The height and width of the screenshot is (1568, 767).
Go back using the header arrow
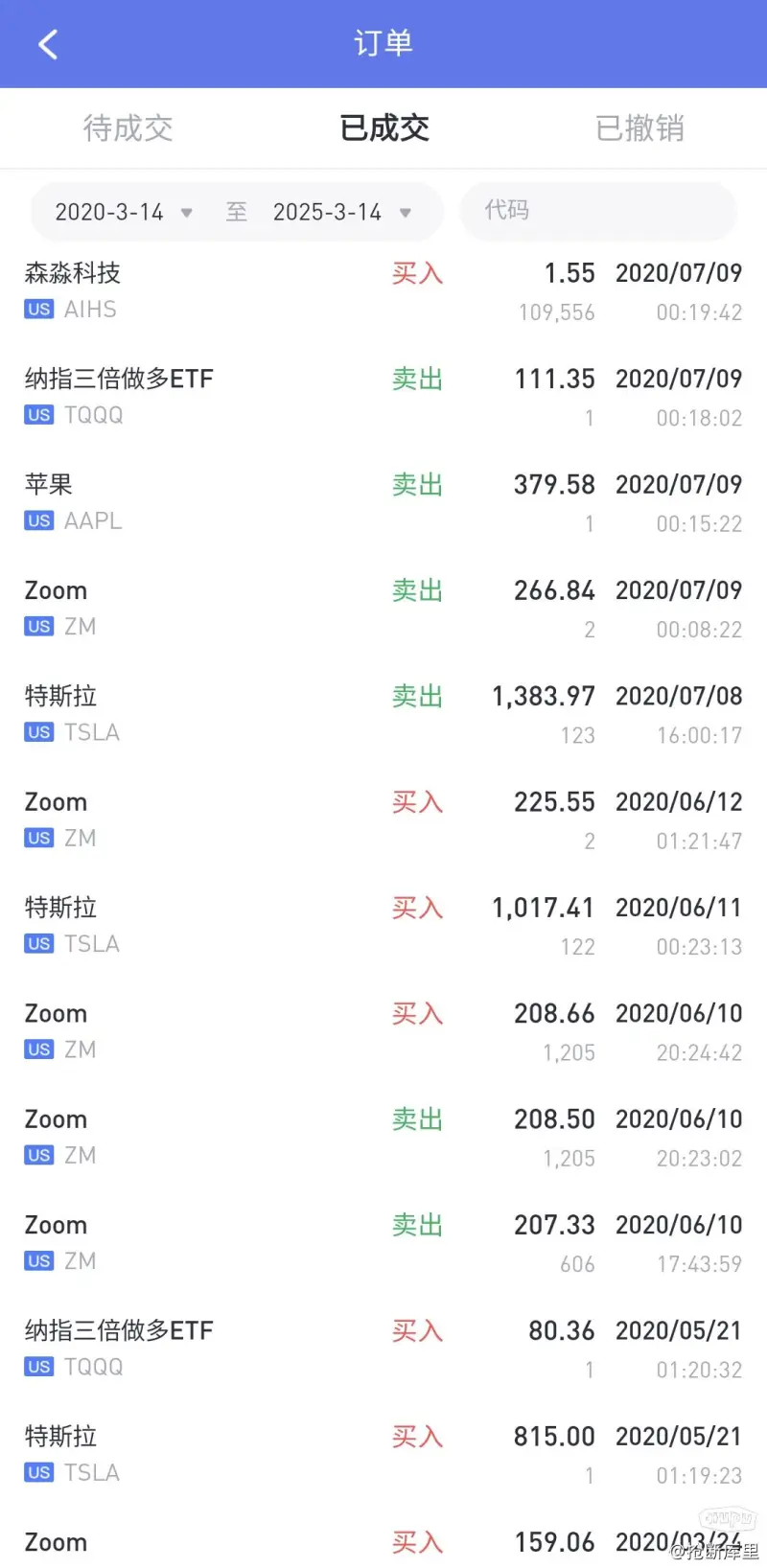pos(48,44)
